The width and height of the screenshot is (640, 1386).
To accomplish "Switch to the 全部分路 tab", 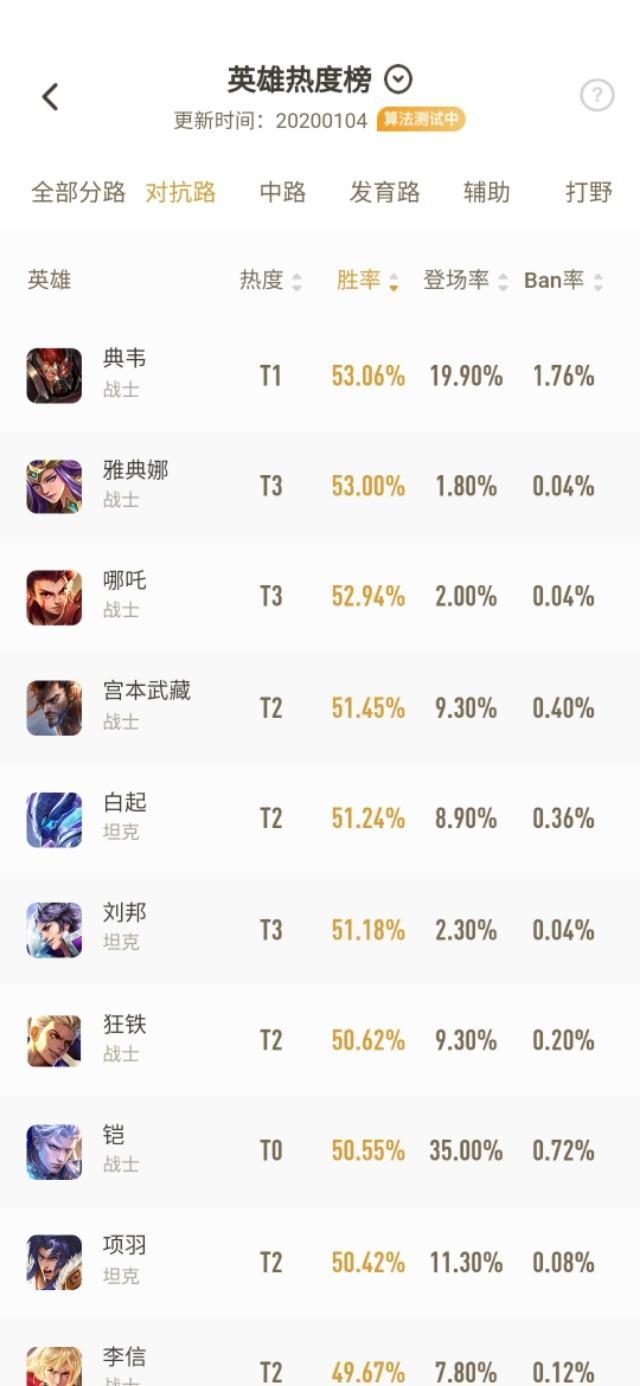I will click(78, 192).
